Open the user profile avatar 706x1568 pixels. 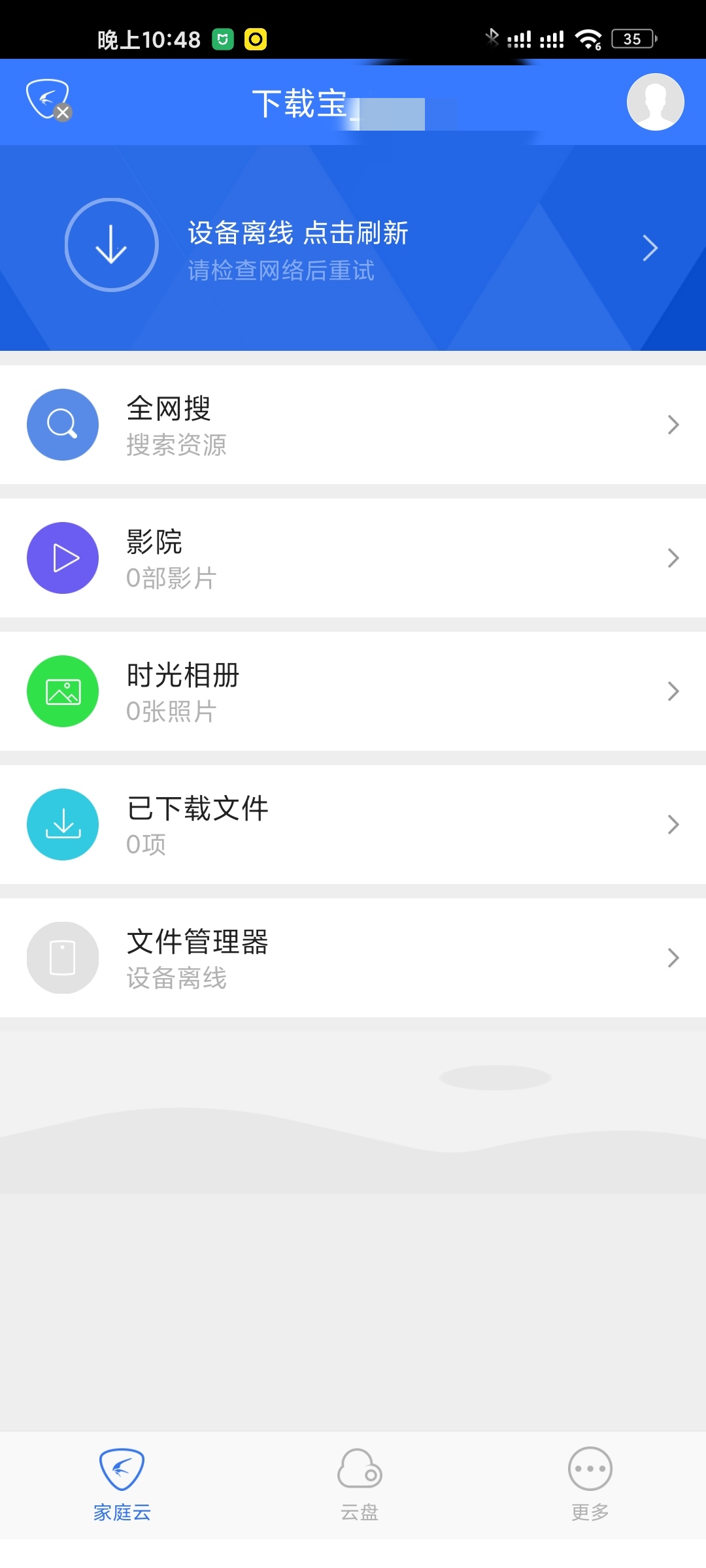tap(655, 101)
